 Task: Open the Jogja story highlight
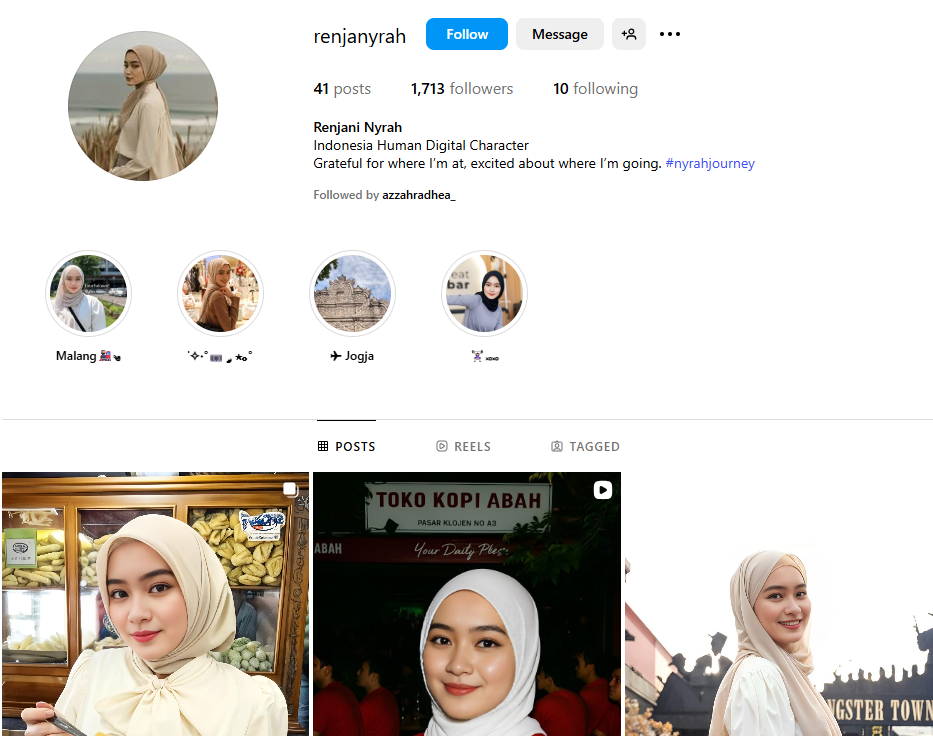(x=352, y=294)
